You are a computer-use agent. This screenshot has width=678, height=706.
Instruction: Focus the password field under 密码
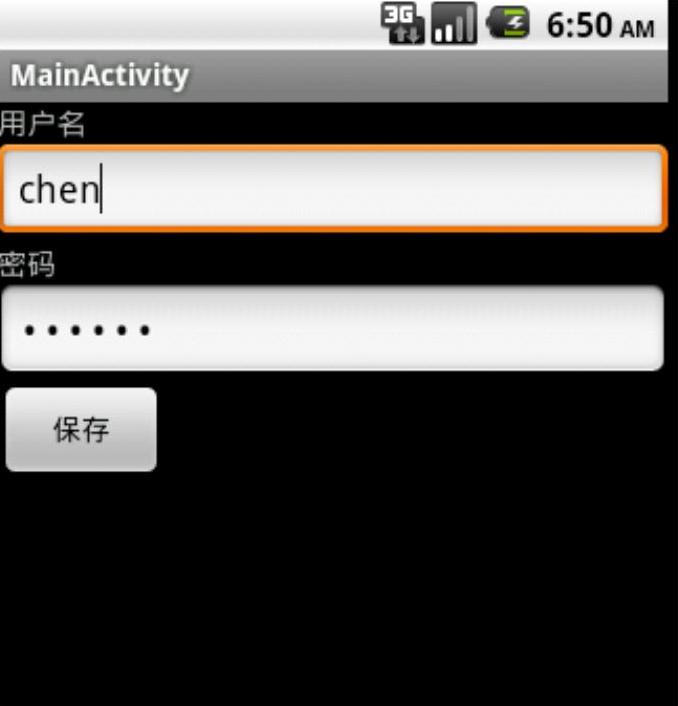click(x=333, y=328)
